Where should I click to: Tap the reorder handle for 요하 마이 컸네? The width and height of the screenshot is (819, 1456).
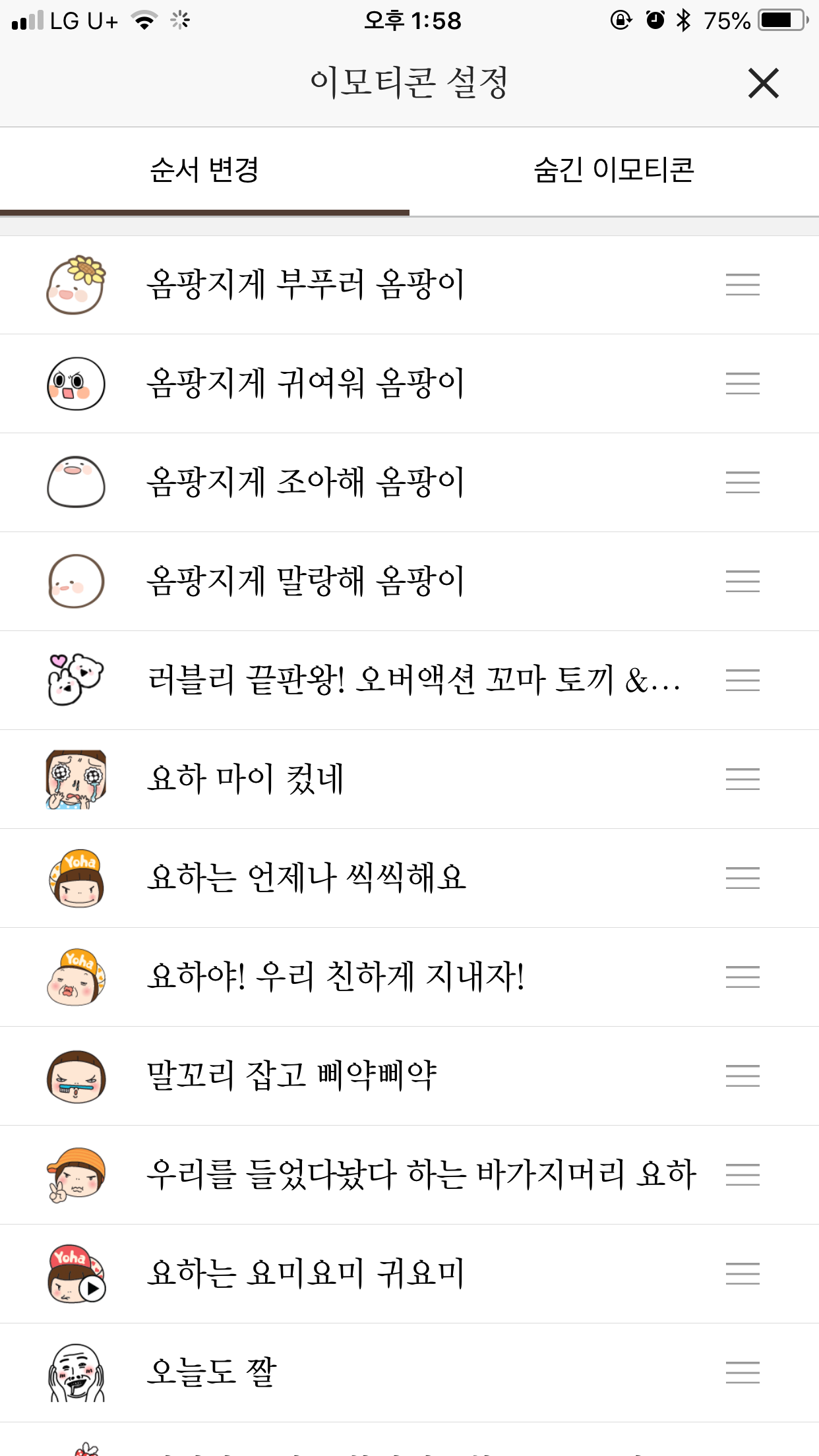pos(743,779)
